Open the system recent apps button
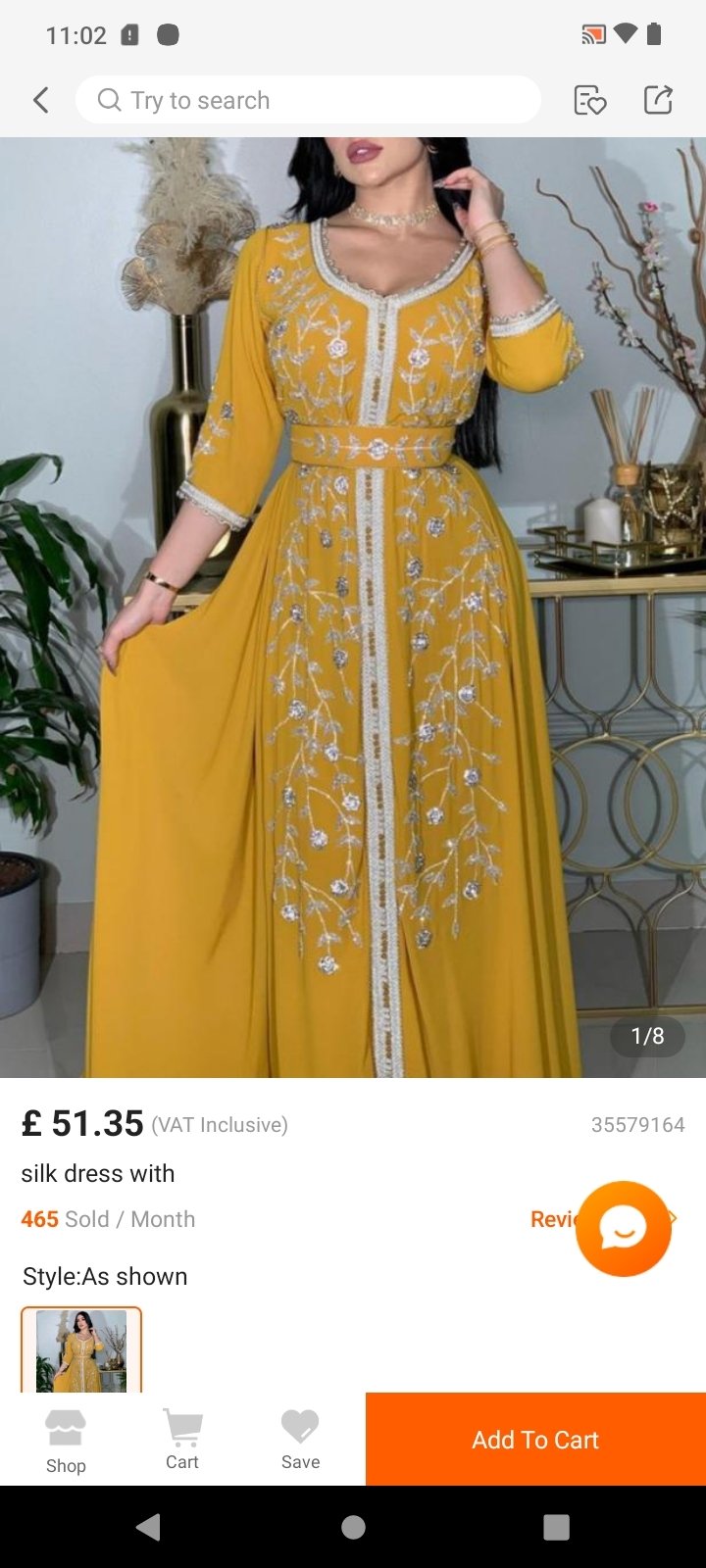 556,1527
